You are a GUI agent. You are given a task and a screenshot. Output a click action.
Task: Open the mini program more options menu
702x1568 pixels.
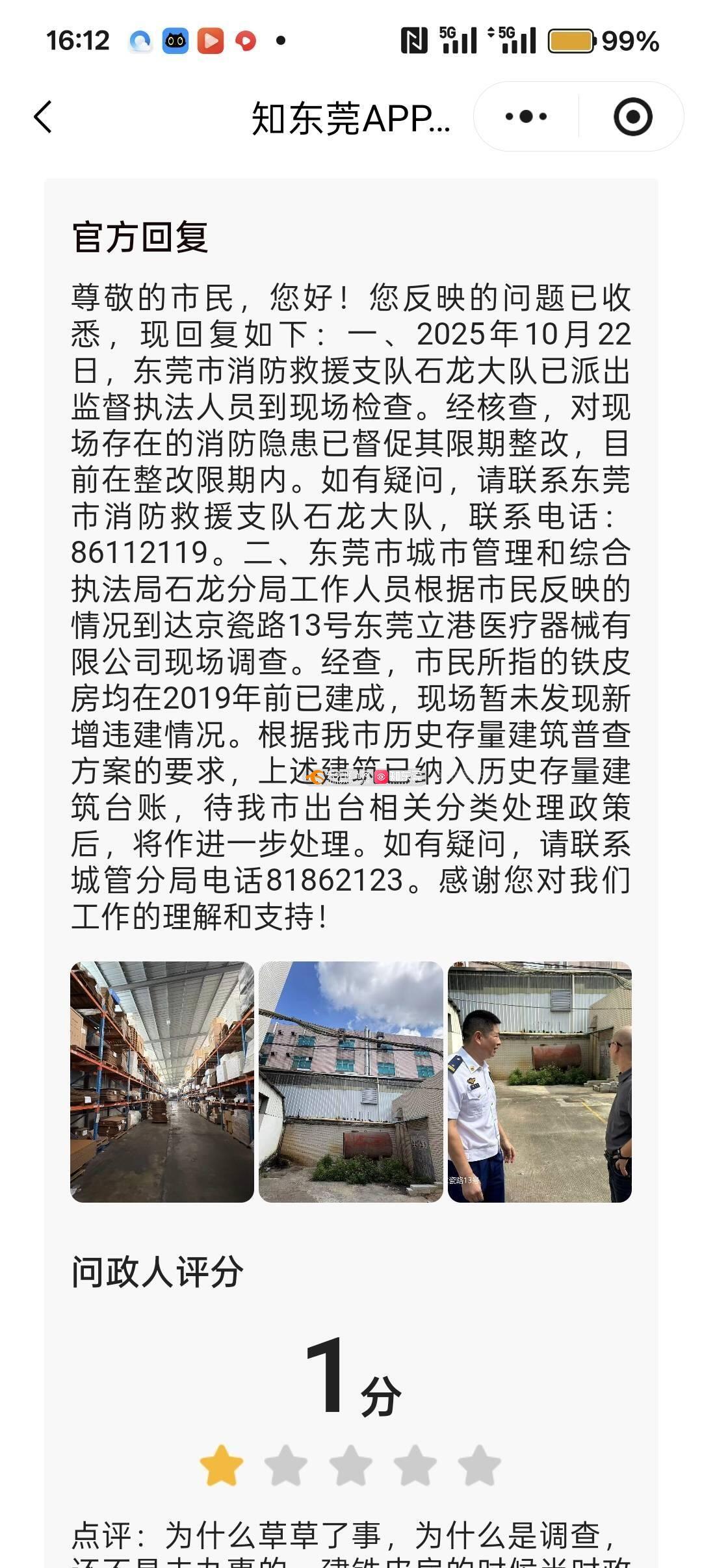pyautogui.click(x=526, y=117)
